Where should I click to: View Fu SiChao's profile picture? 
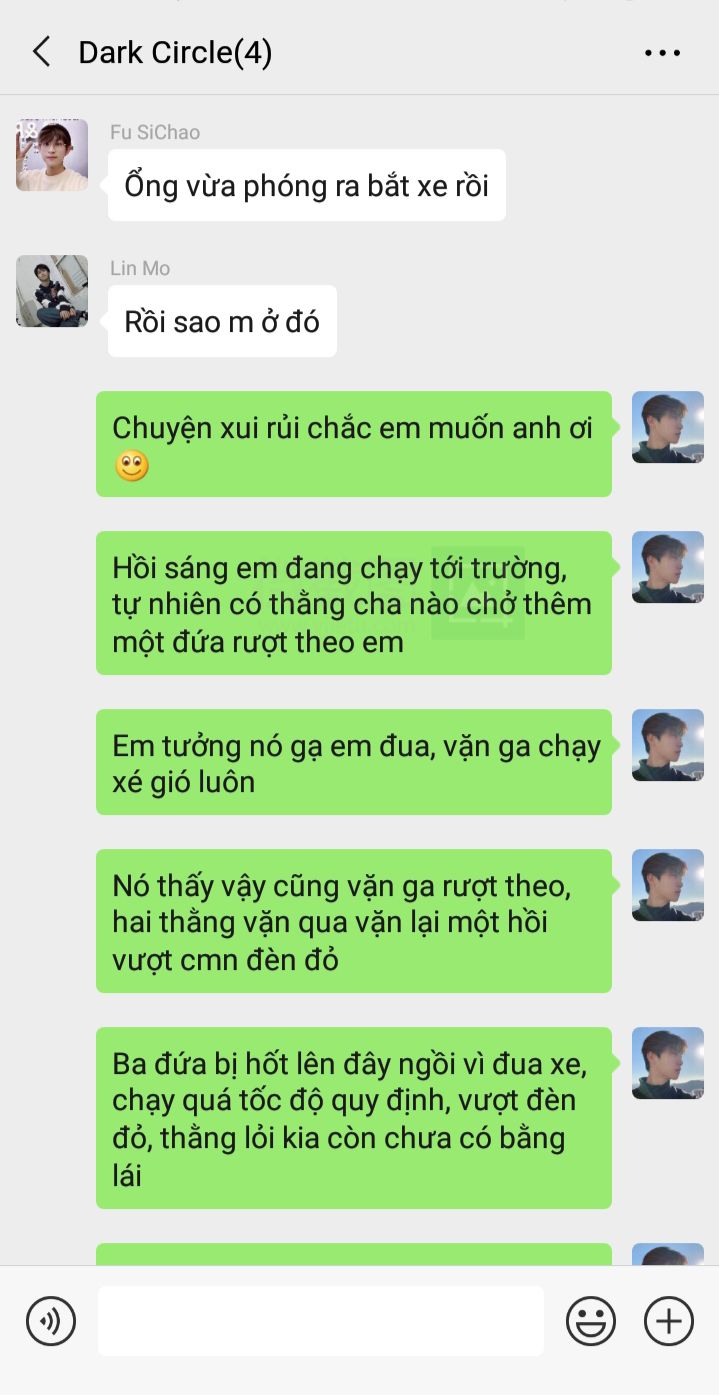tap(52, 155)
